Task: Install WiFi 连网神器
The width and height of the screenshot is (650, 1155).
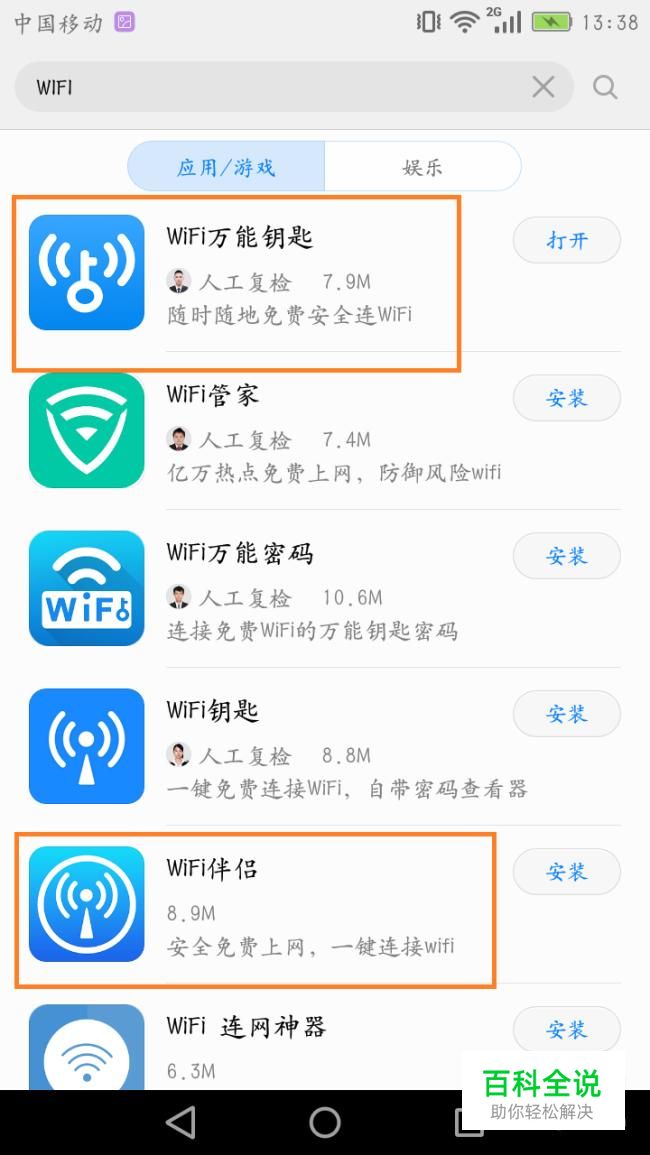Action: (x=566, y=1029)
